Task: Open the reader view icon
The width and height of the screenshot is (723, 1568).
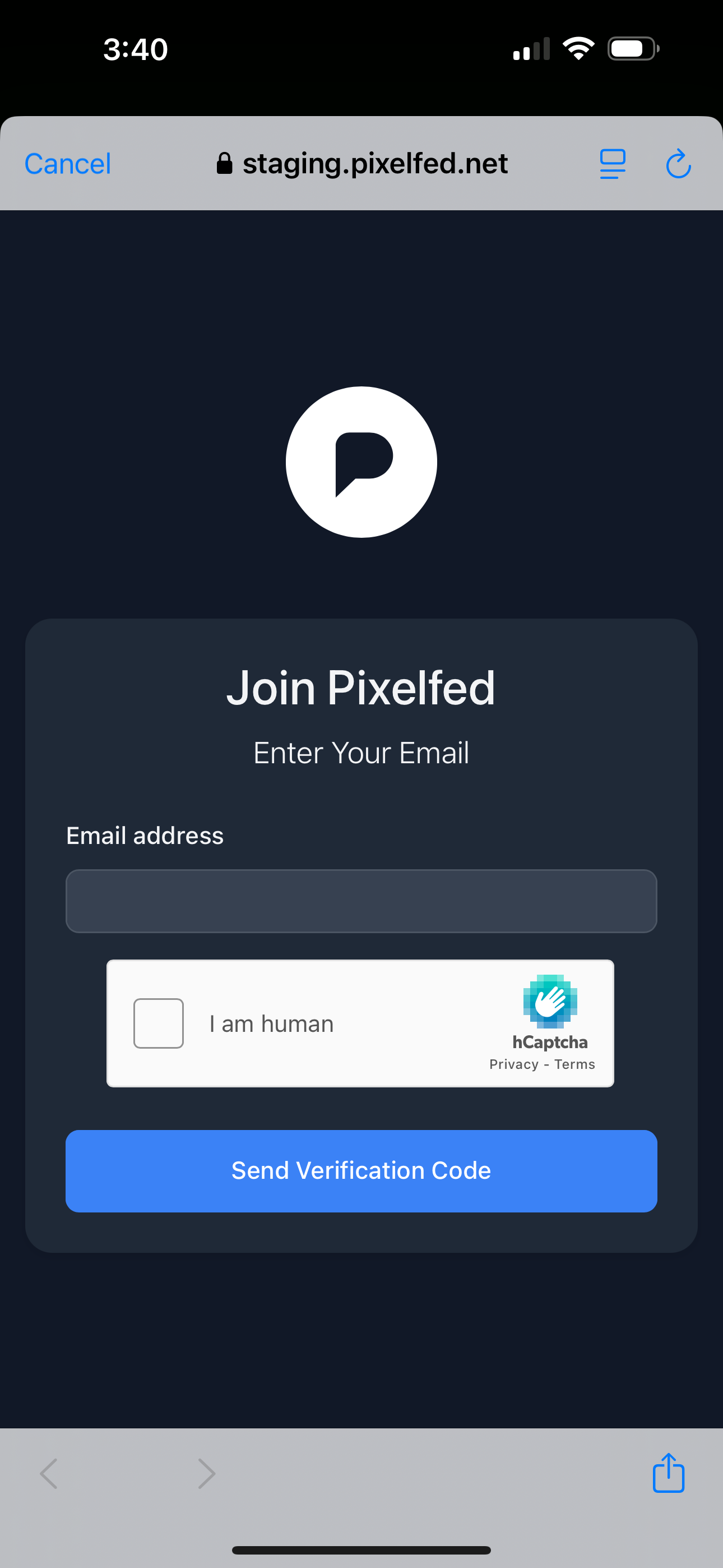Action: pyautogui.click(x=612, y=164)
